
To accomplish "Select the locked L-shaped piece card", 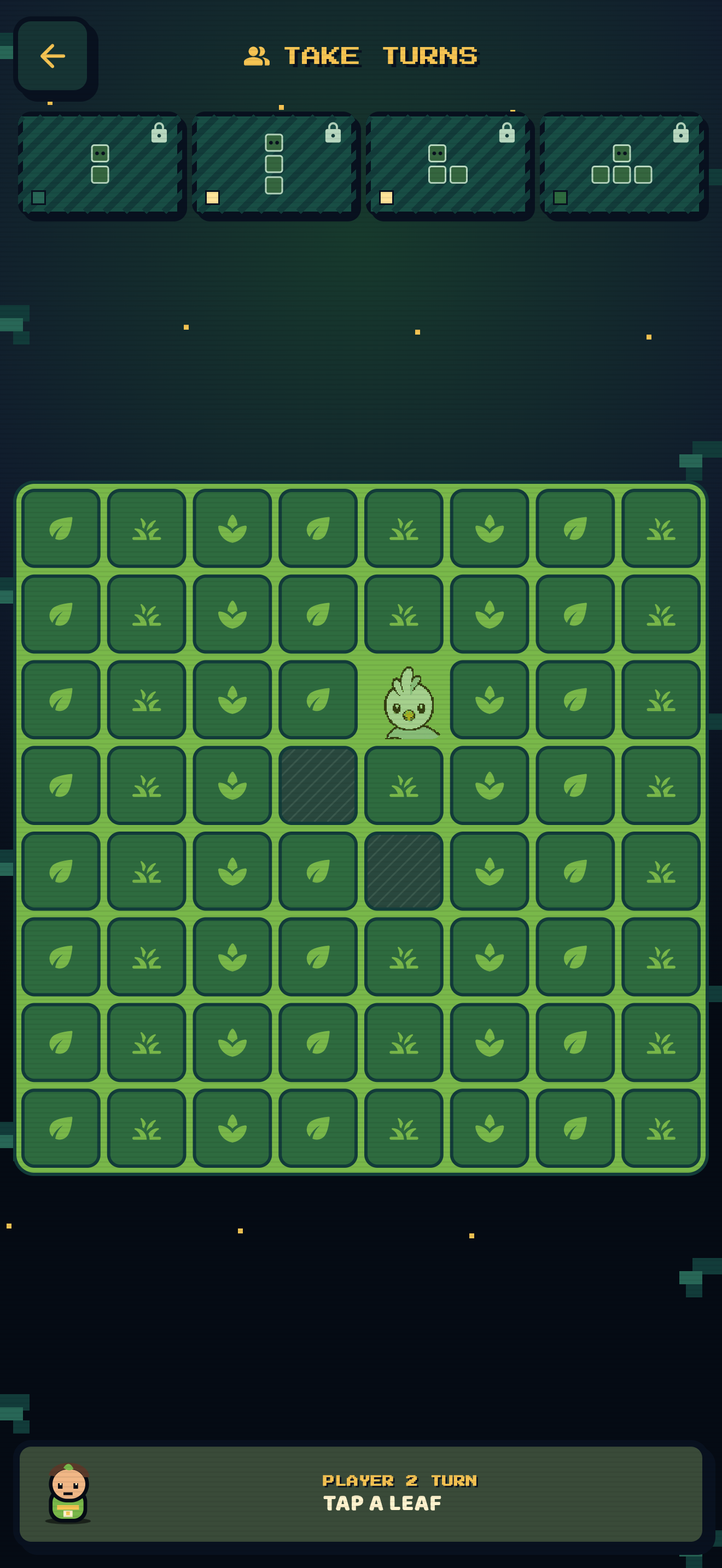I will point(448,165).
